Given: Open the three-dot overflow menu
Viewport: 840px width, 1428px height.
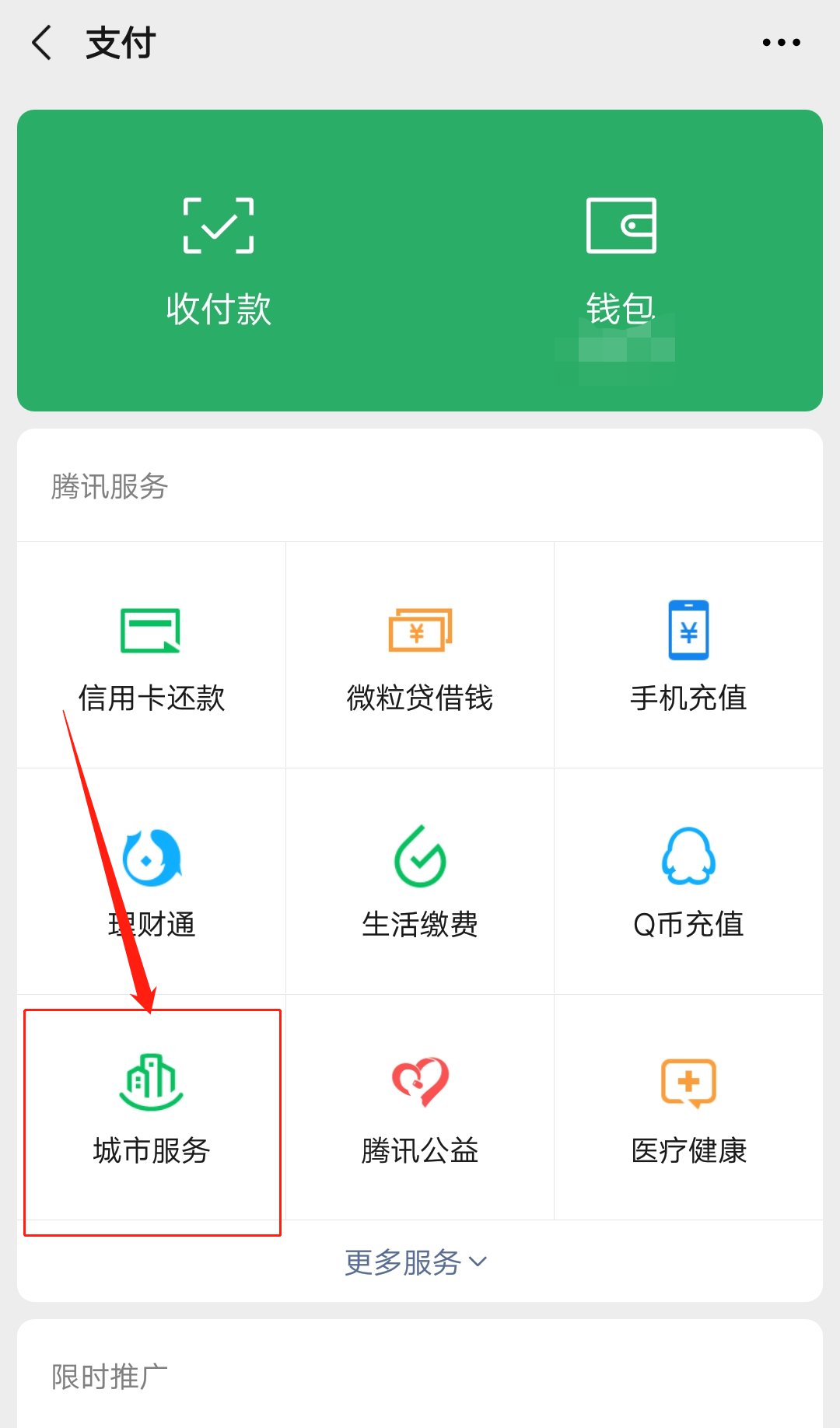Looking at the screenshot, I should (781, 43).
